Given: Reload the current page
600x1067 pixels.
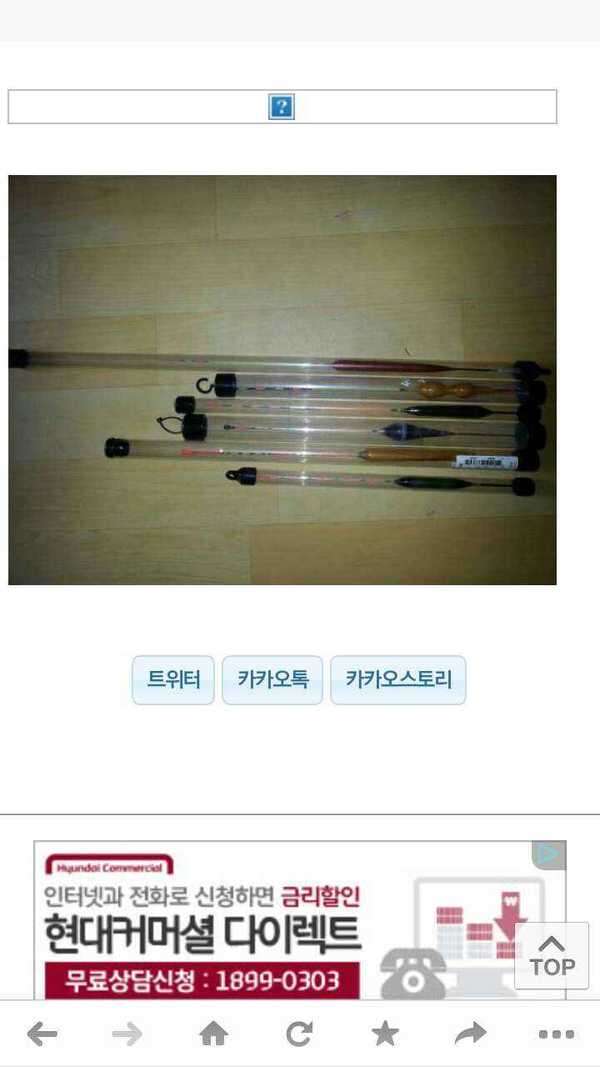Looking at the screenshot, I should pyautogui.click(x=299, y=1035).
